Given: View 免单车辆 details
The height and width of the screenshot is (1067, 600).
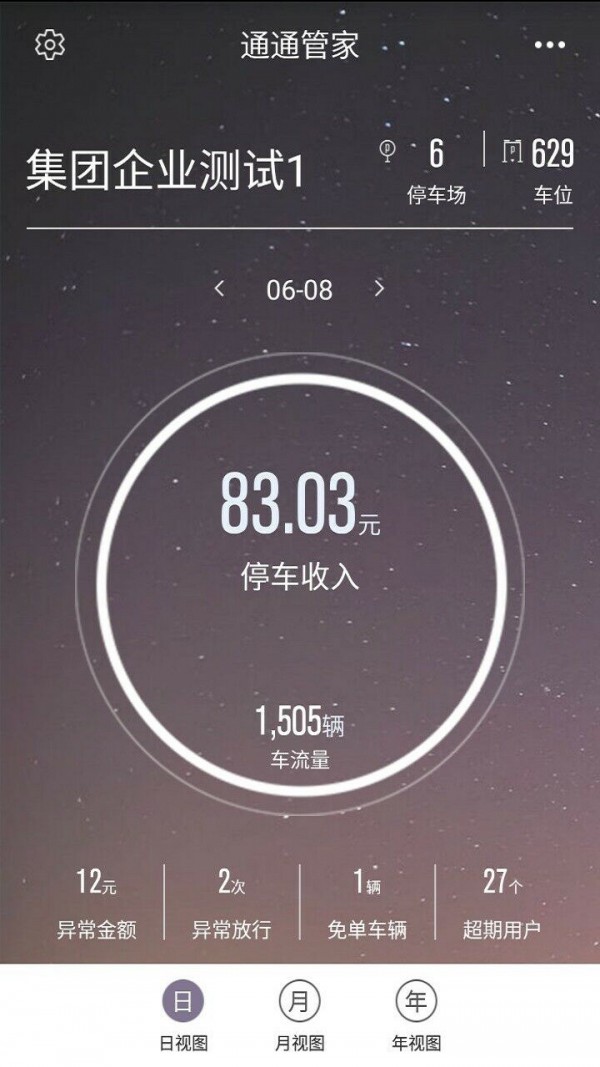Looking at the screenshot, I should click(367, 904).
